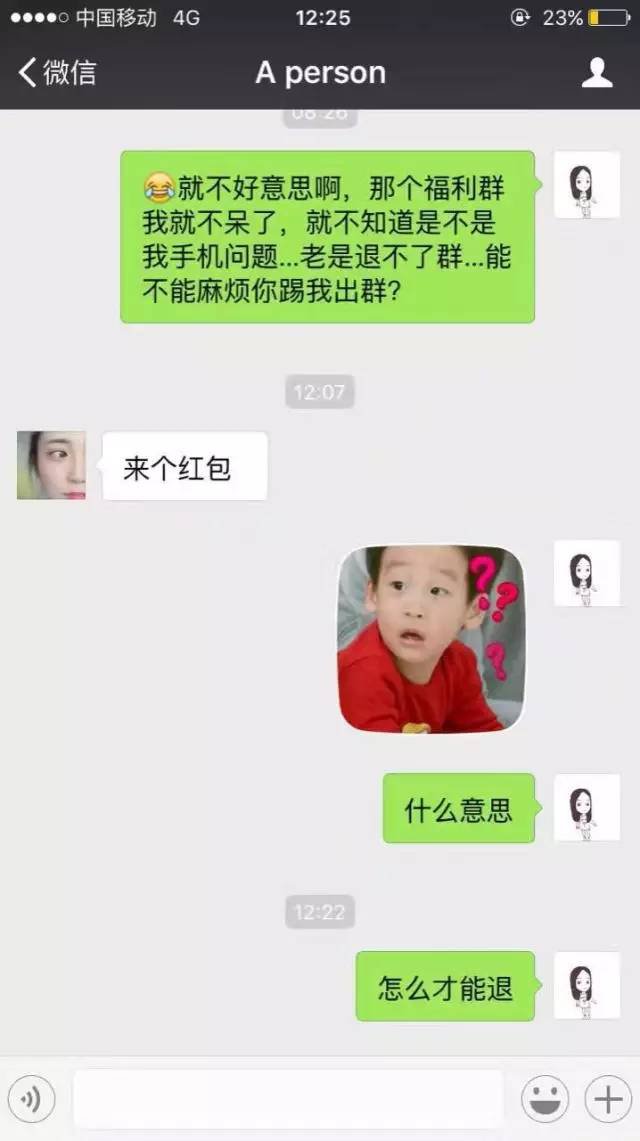Viewport: 640px width, 1141px height.
Task: Tap the message text field
Action: (x=288, y=1099)
